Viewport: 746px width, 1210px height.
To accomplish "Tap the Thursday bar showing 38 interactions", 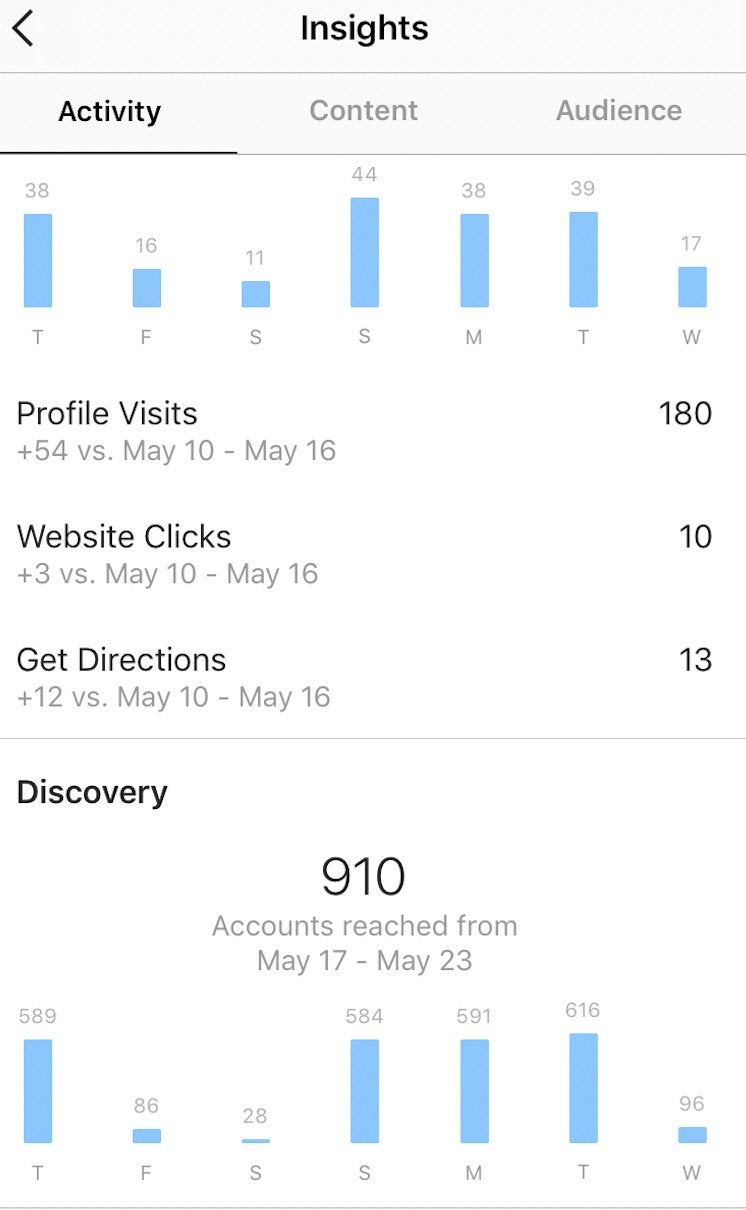I will (38, 255).
